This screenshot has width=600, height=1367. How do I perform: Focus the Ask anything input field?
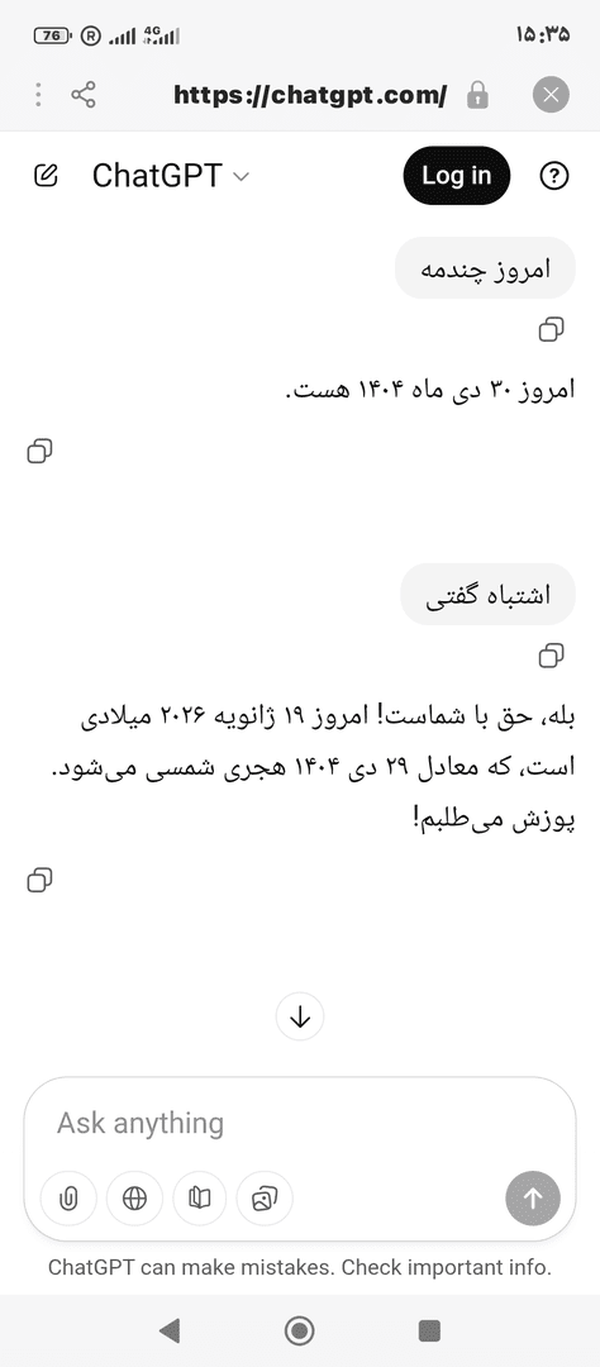tap(300, 1123)
